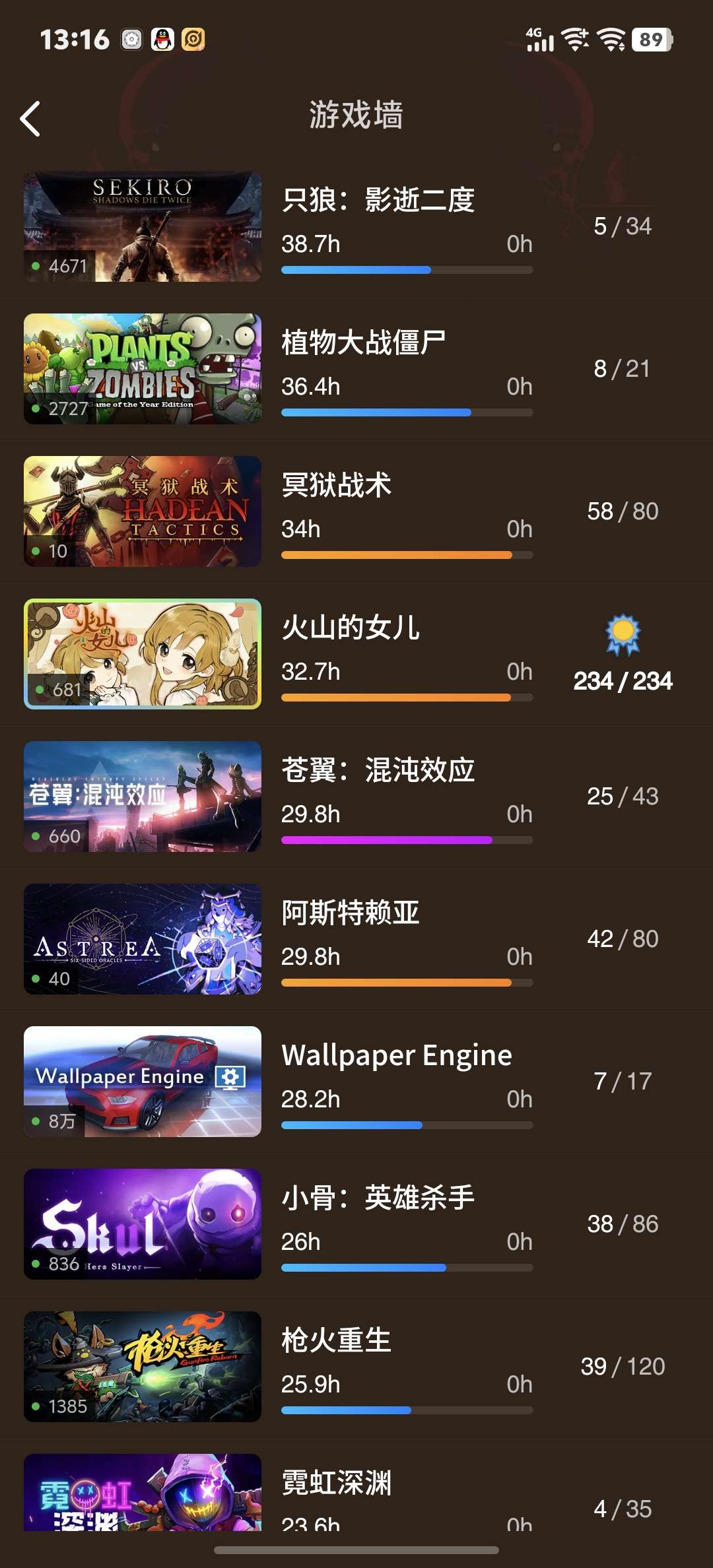713x1568 pixels.
Task: Go back from the 游戏墙 page
Action: [x=30, y=119]
